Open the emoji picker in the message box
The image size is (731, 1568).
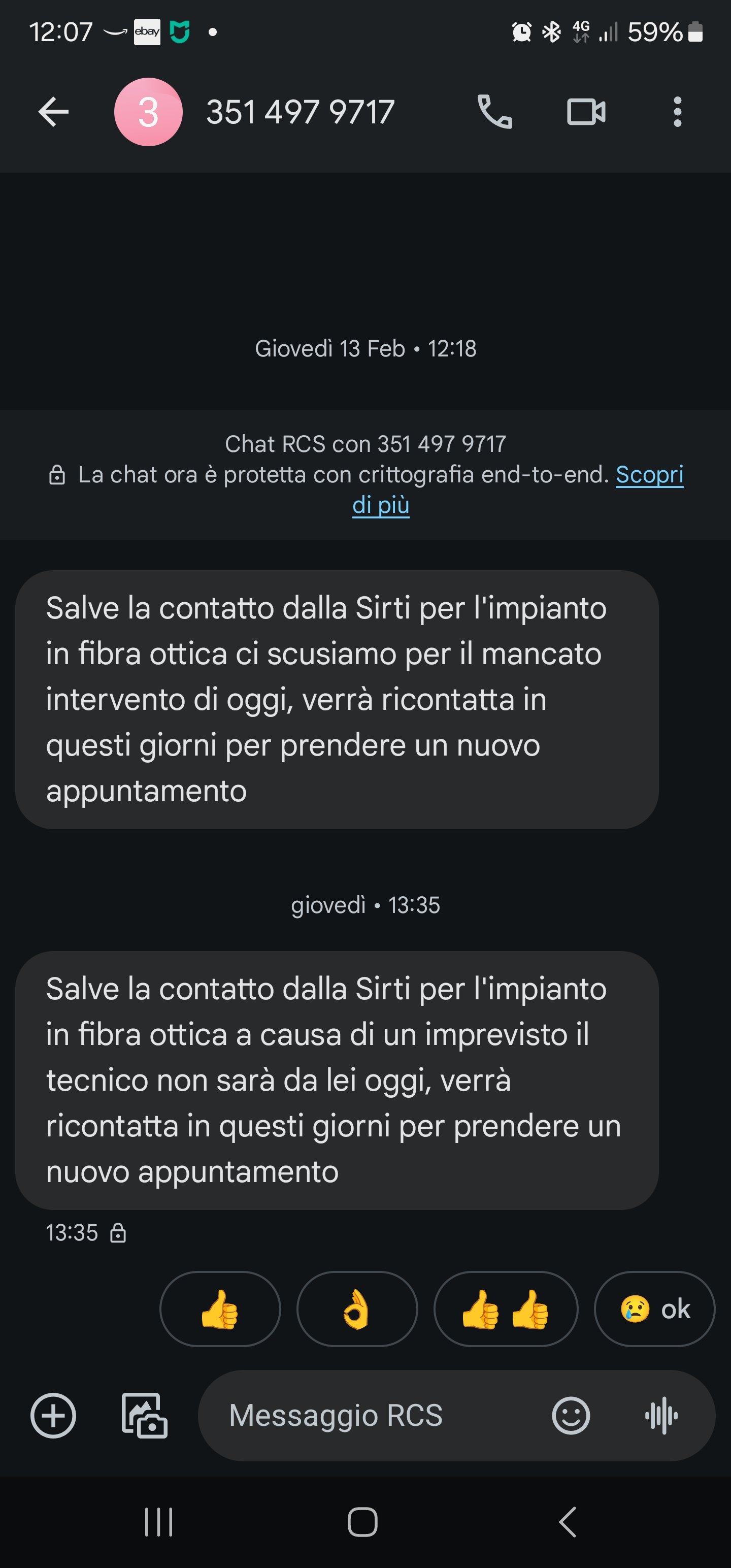coord(570,1415)
